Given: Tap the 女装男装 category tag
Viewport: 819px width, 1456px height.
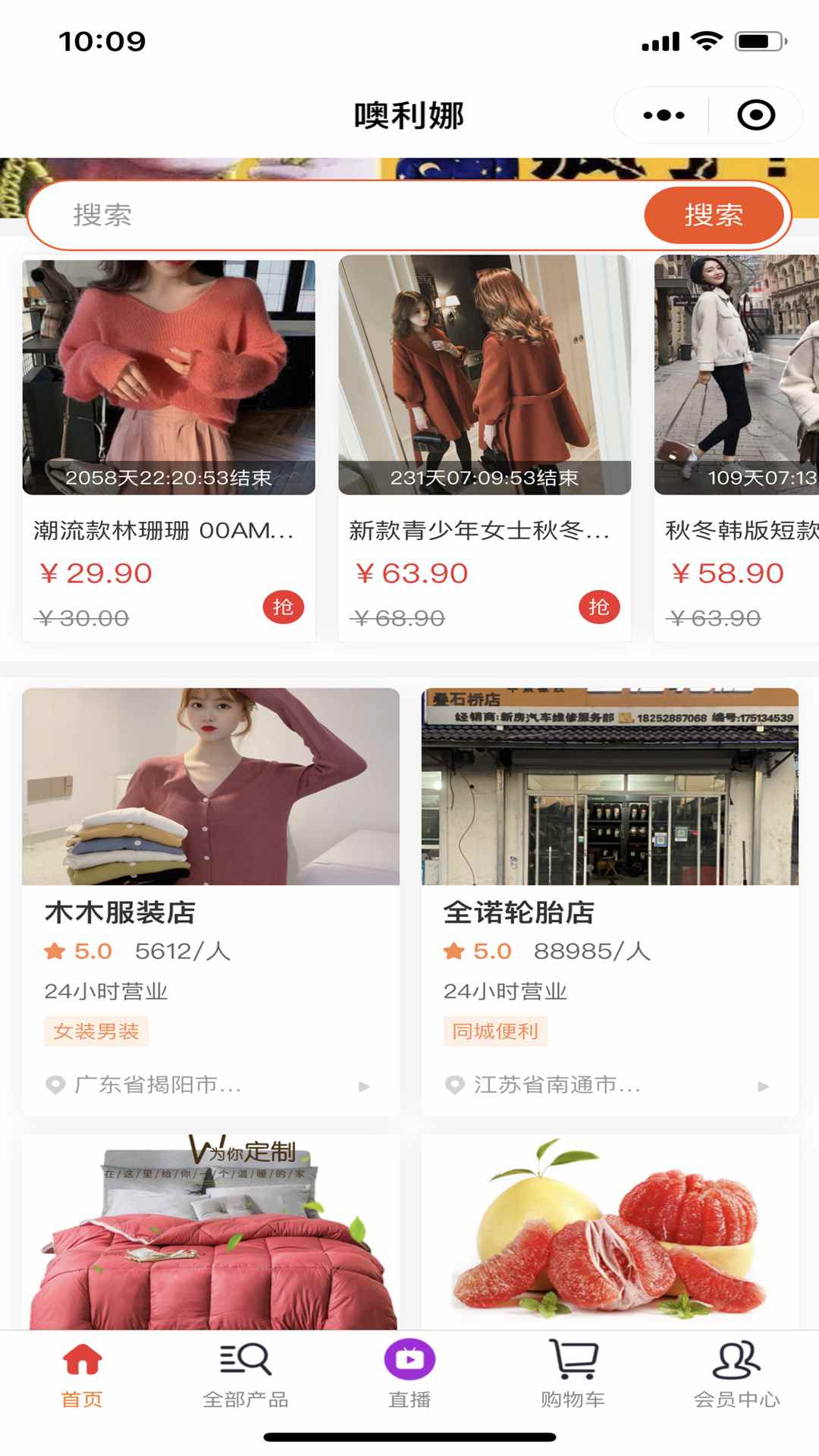Looking at the screenshot, I should (96, 1031).
